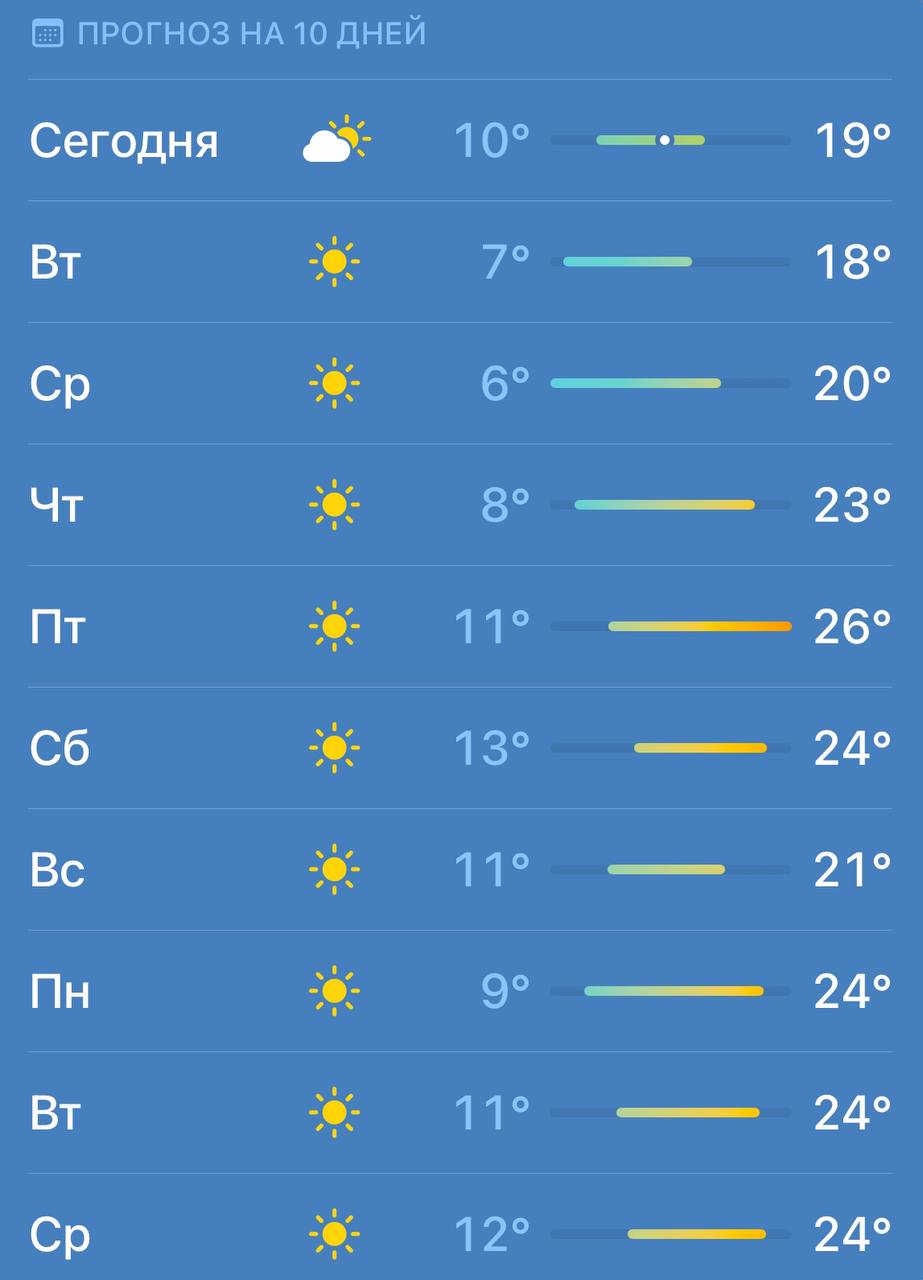Open the Ср row with 12° to 24°
Viewport: 923px width, 1280px height.
[x=460, y=1234]
